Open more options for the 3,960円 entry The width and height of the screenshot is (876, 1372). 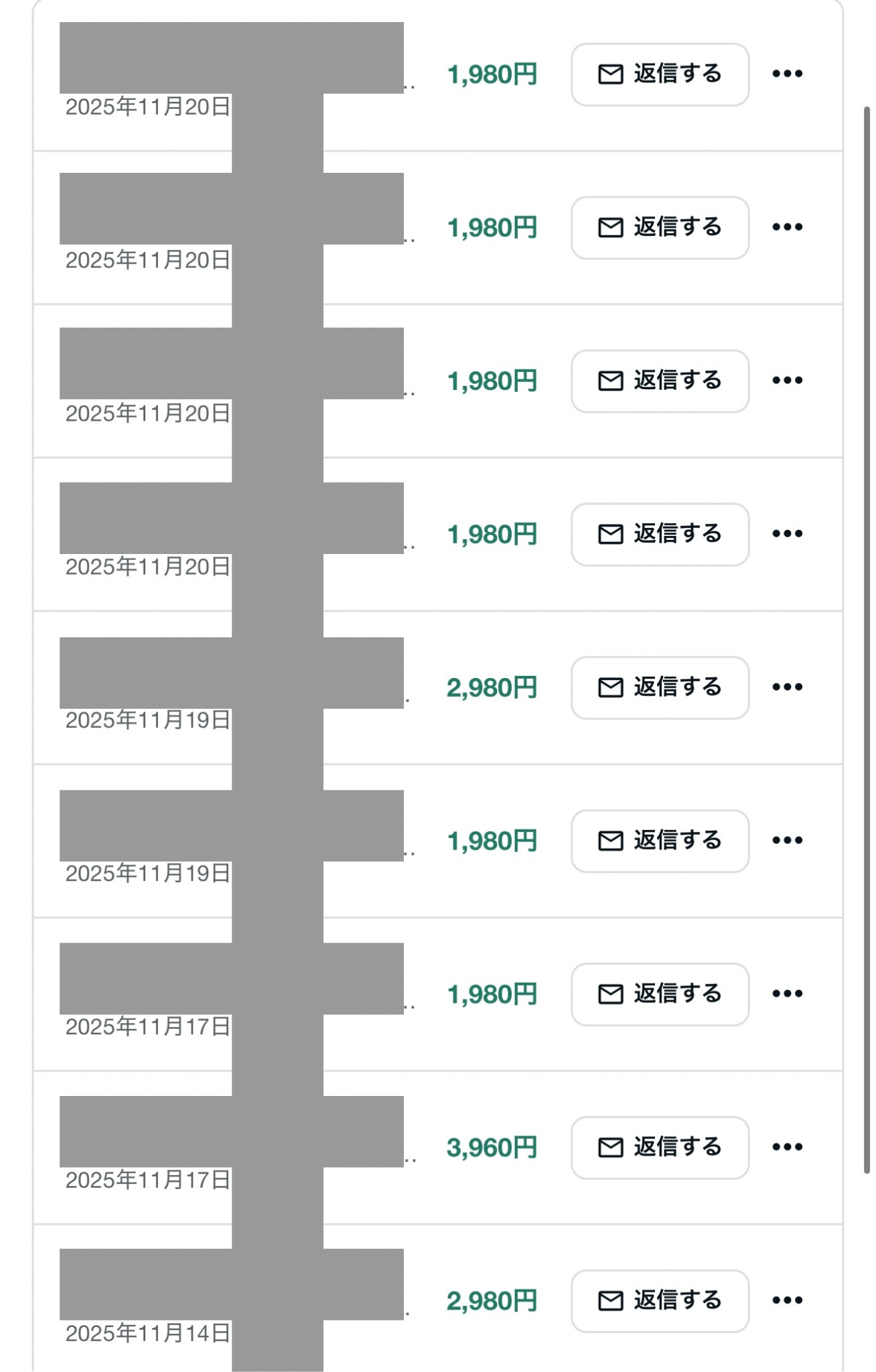pos(787,1147)
